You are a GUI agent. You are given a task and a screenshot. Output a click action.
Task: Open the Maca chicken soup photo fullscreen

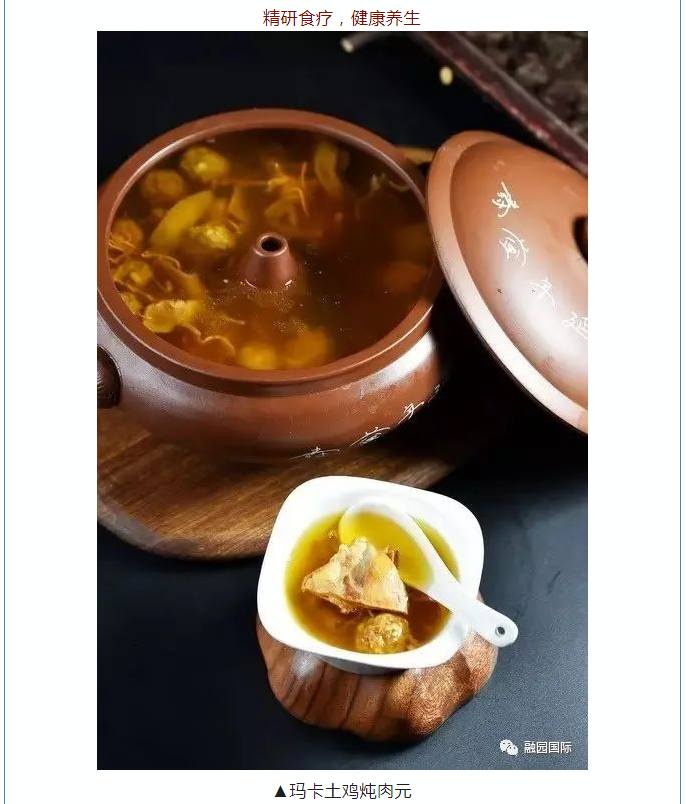pyautogui.click(x=342, y=400)
